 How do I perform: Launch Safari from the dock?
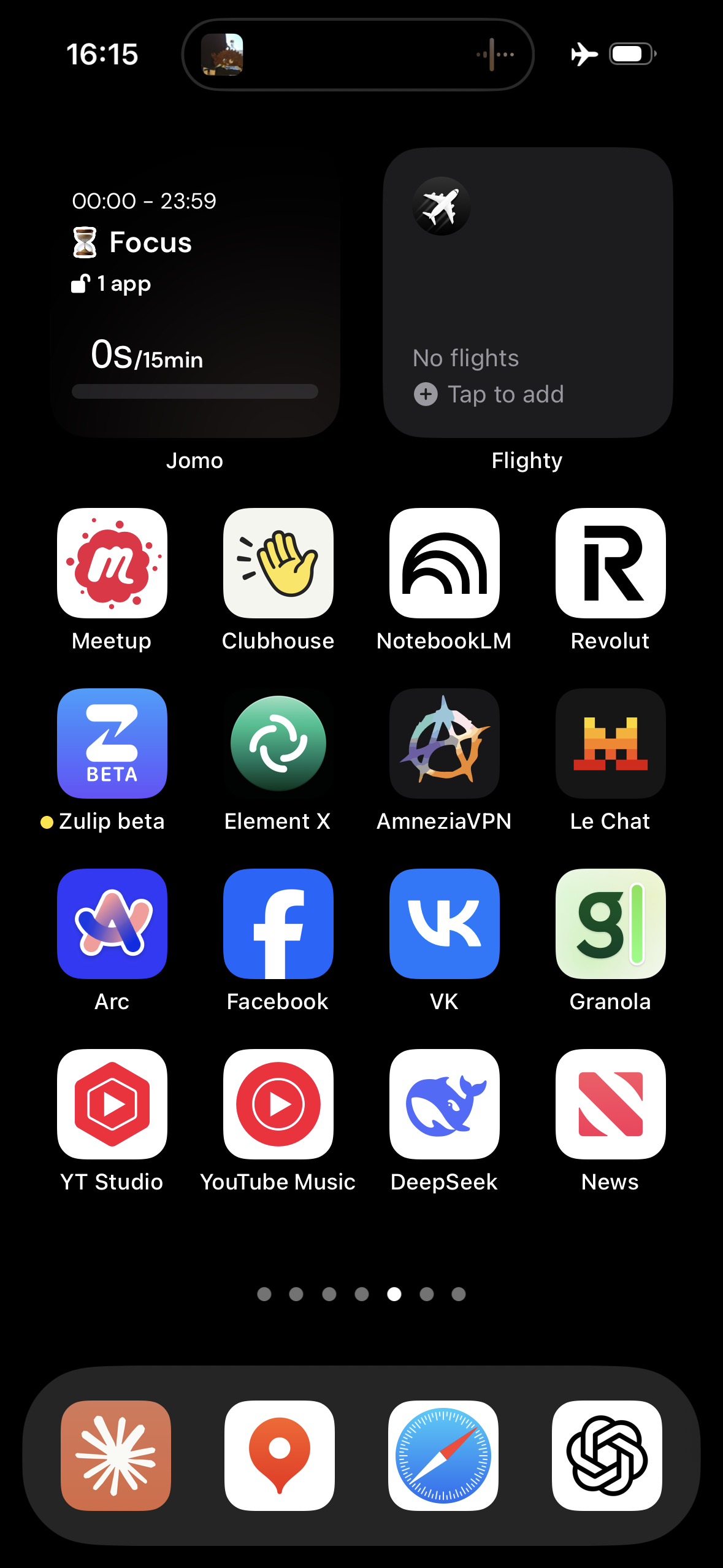click(443, 1456)
